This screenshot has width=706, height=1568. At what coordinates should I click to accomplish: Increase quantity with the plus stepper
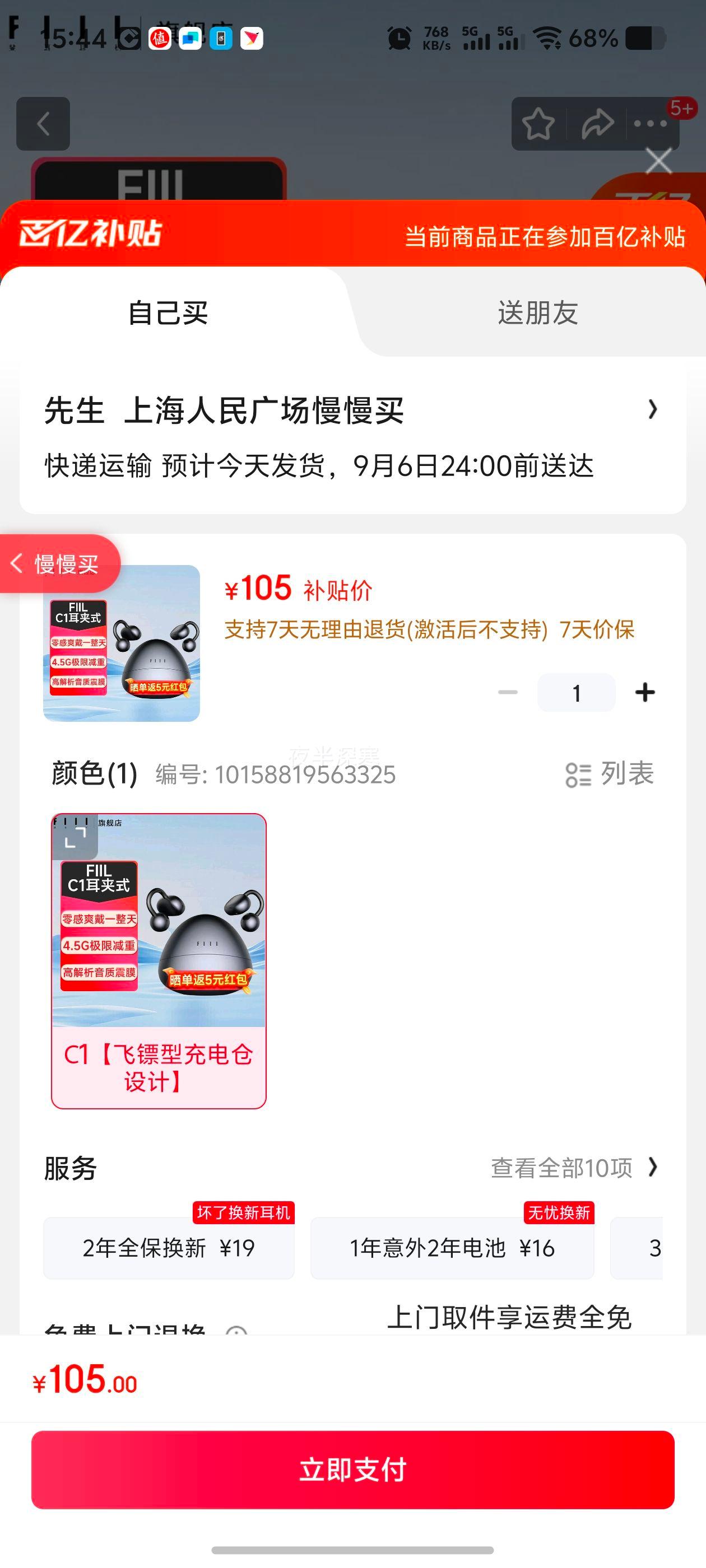point(644,692)
